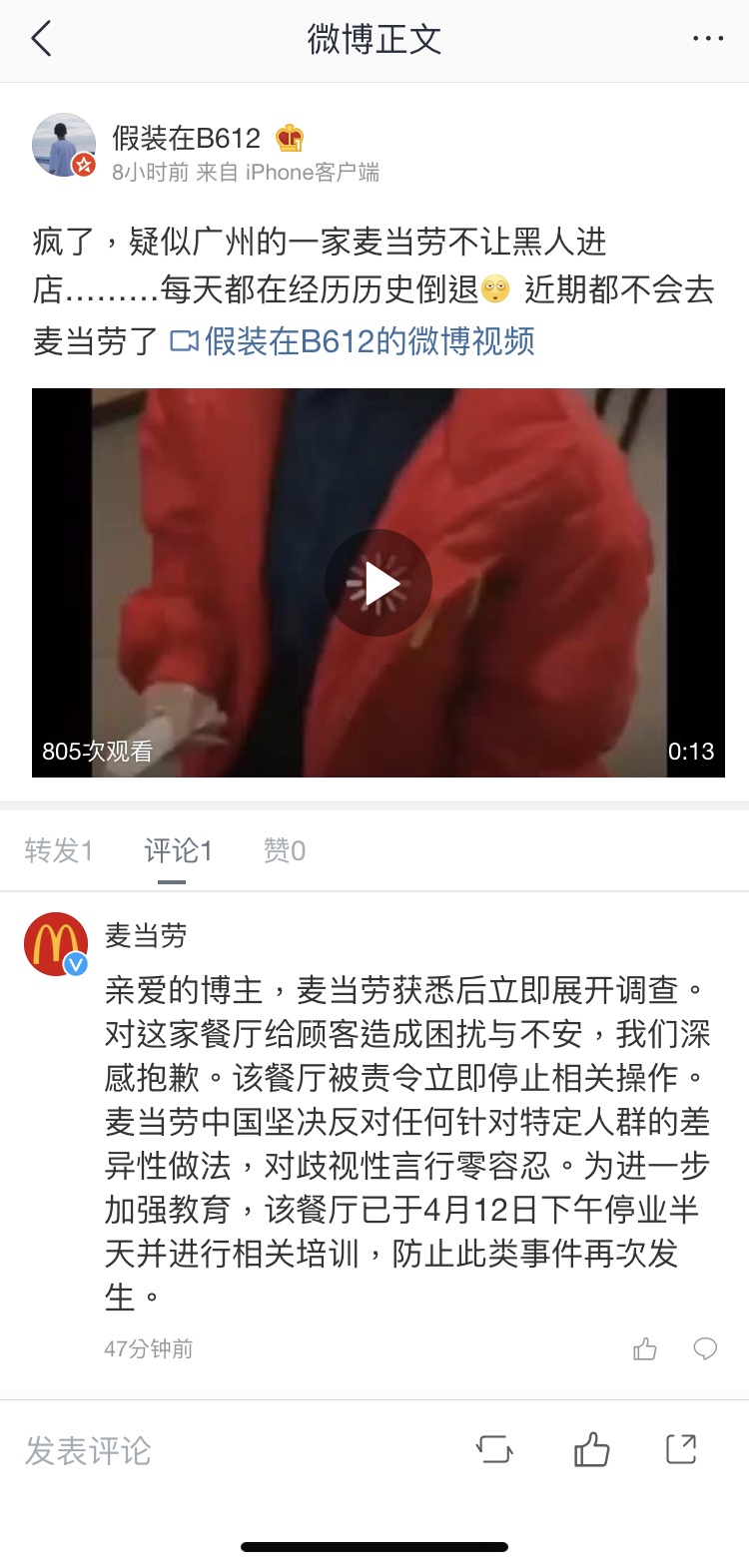
Task: Like 麦当劳's comment
Action: 645,1349
